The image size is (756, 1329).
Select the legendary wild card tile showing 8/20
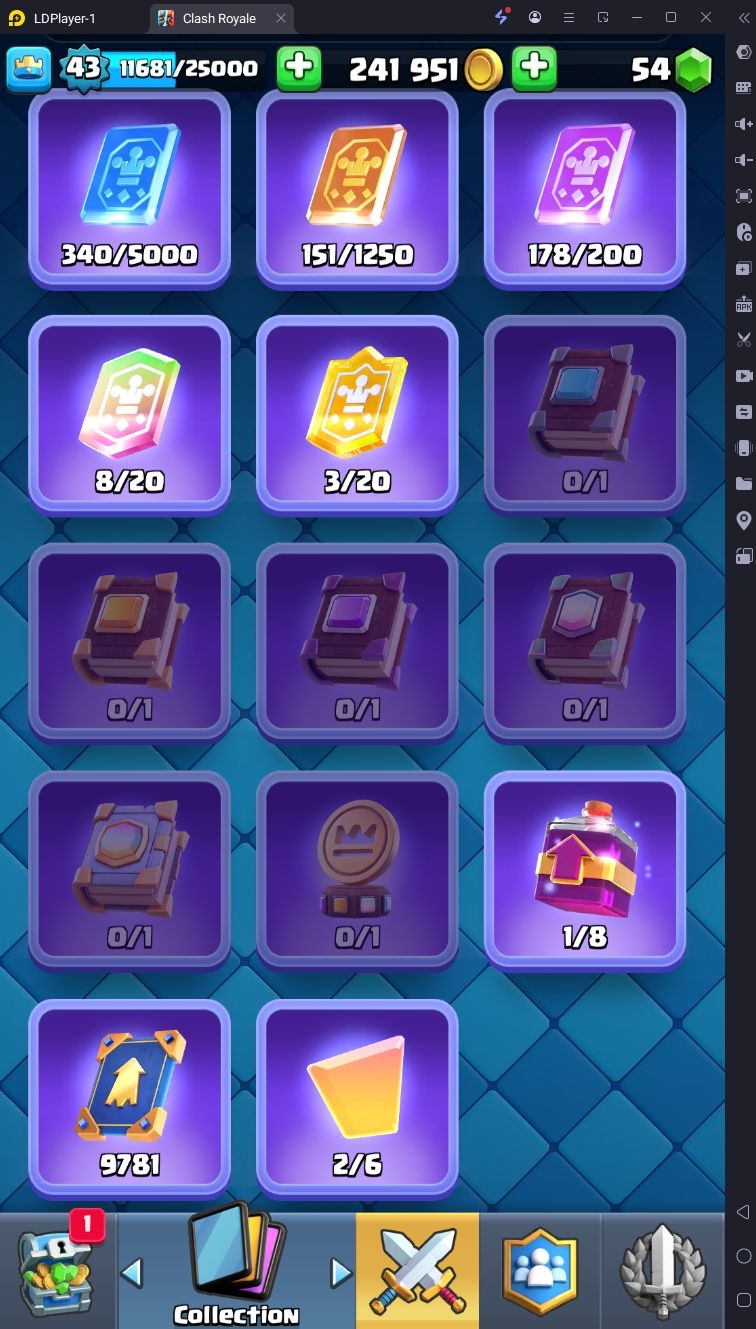130,415
